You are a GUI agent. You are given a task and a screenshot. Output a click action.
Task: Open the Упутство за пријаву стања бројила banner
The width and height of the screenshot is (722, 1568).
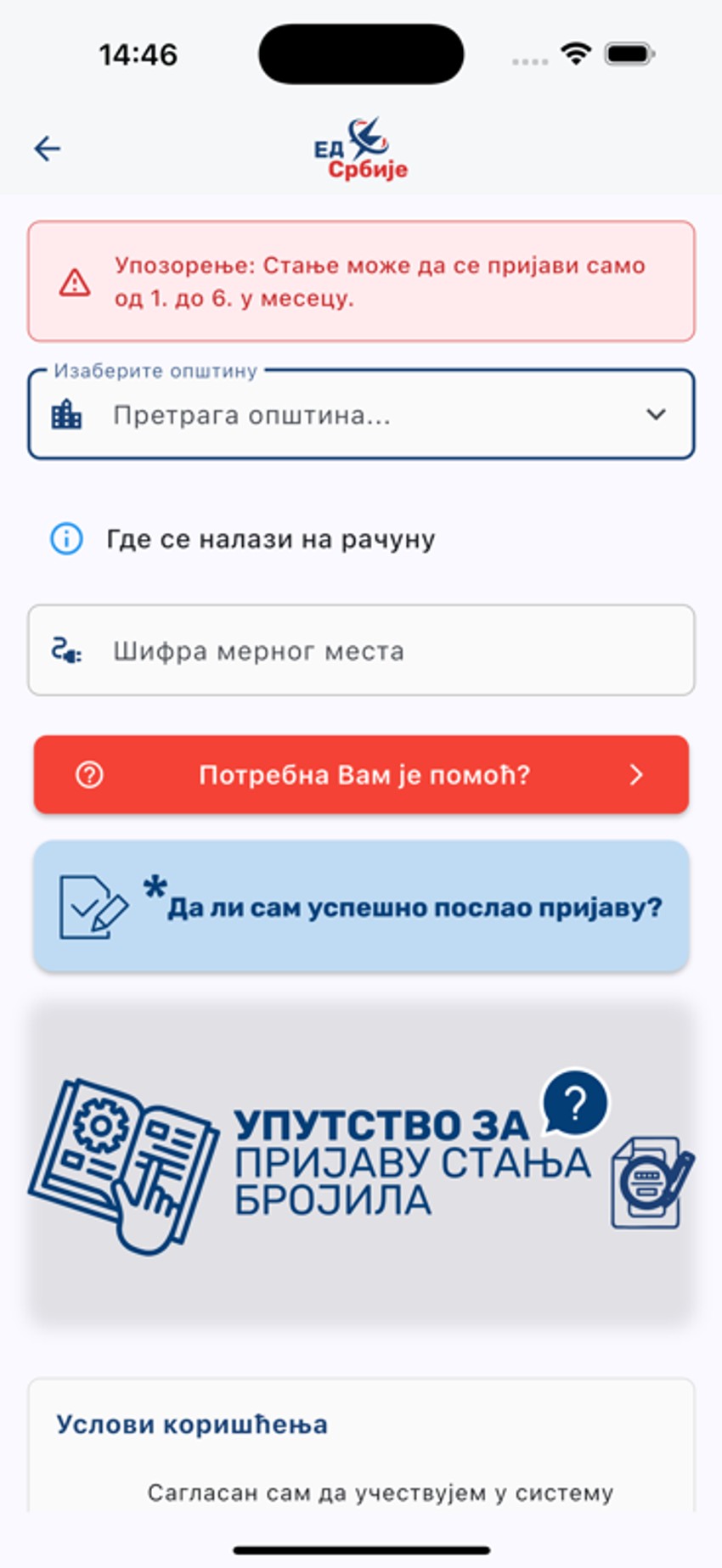click(x=361, y=1162)
